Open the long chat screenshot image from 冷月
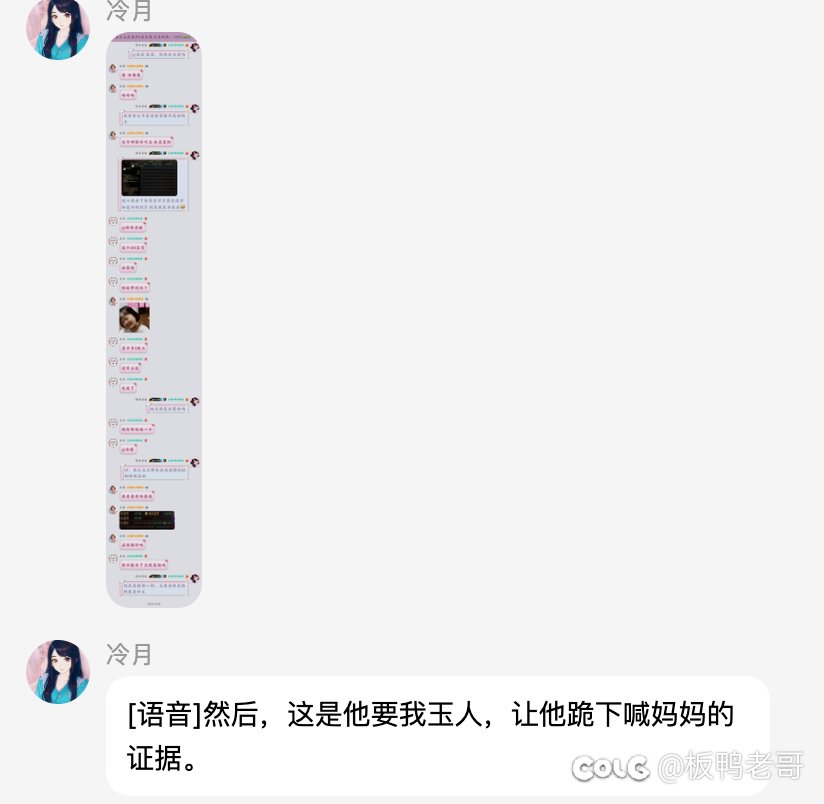This screenshot has width=824, height=804. coord(154,320)
